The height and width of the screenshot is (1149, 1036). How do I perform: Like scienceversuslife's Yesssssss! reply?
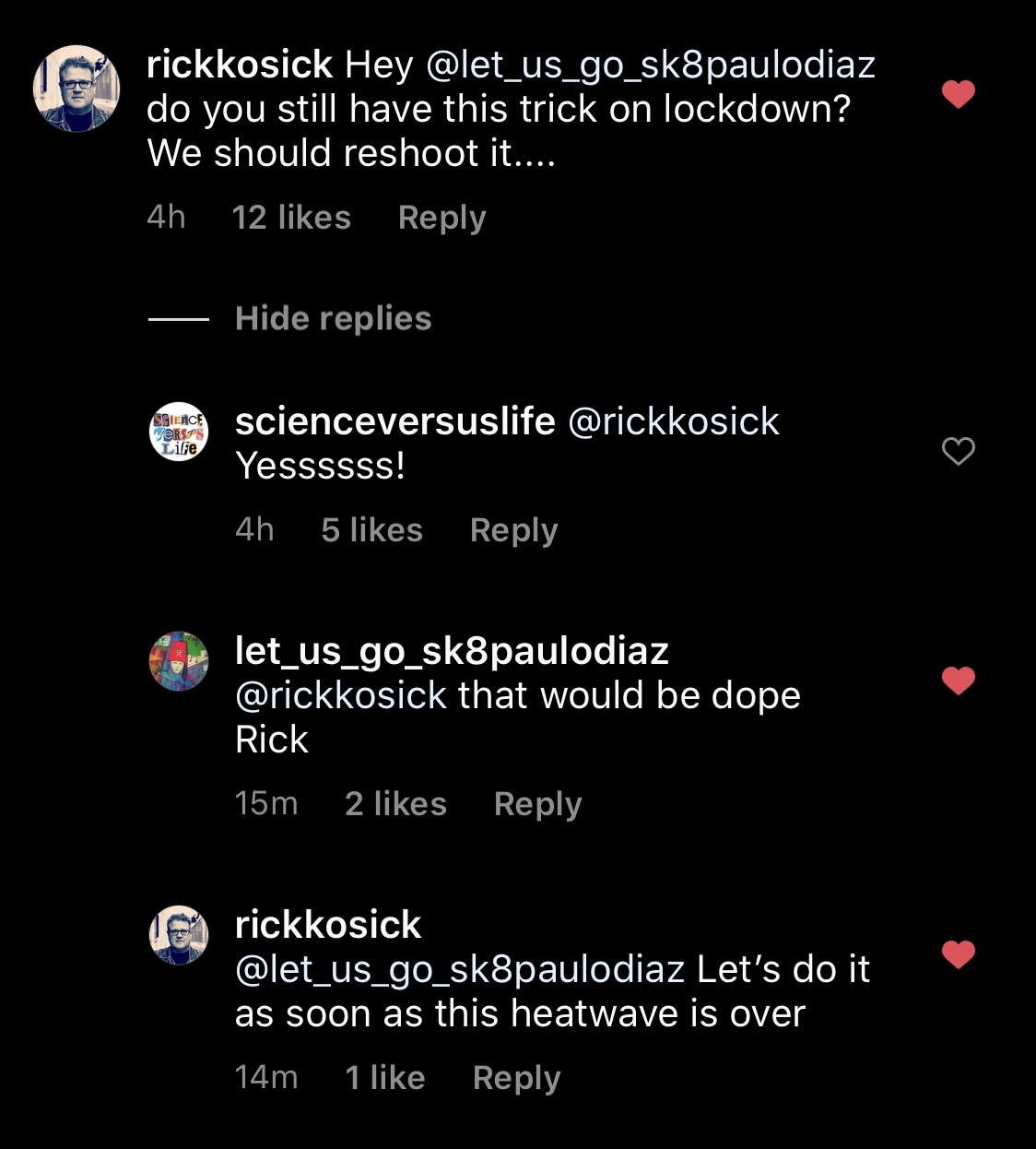(958, 451)
